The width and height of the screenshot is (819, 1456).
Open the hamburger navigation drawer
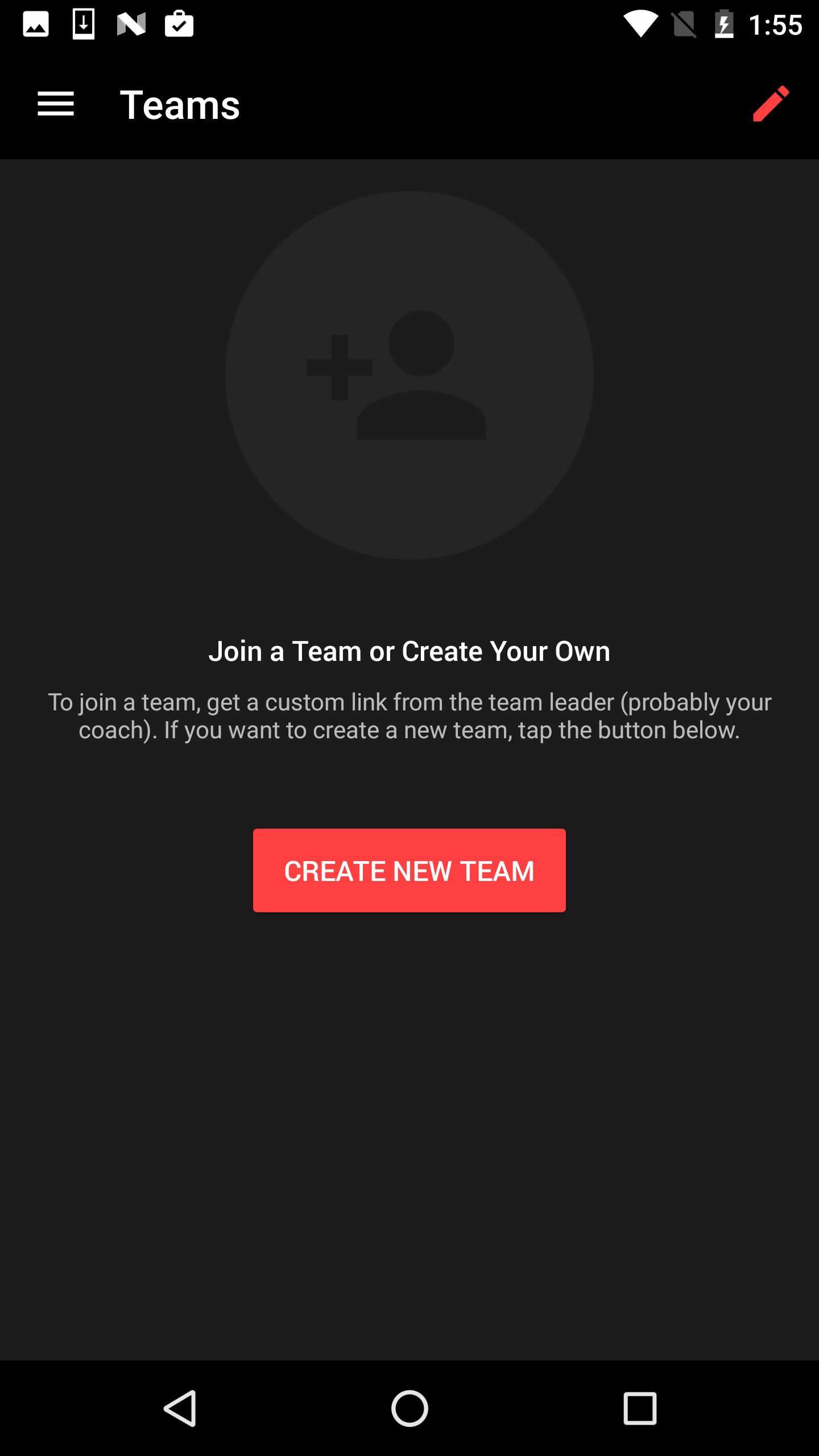(56, 105)
